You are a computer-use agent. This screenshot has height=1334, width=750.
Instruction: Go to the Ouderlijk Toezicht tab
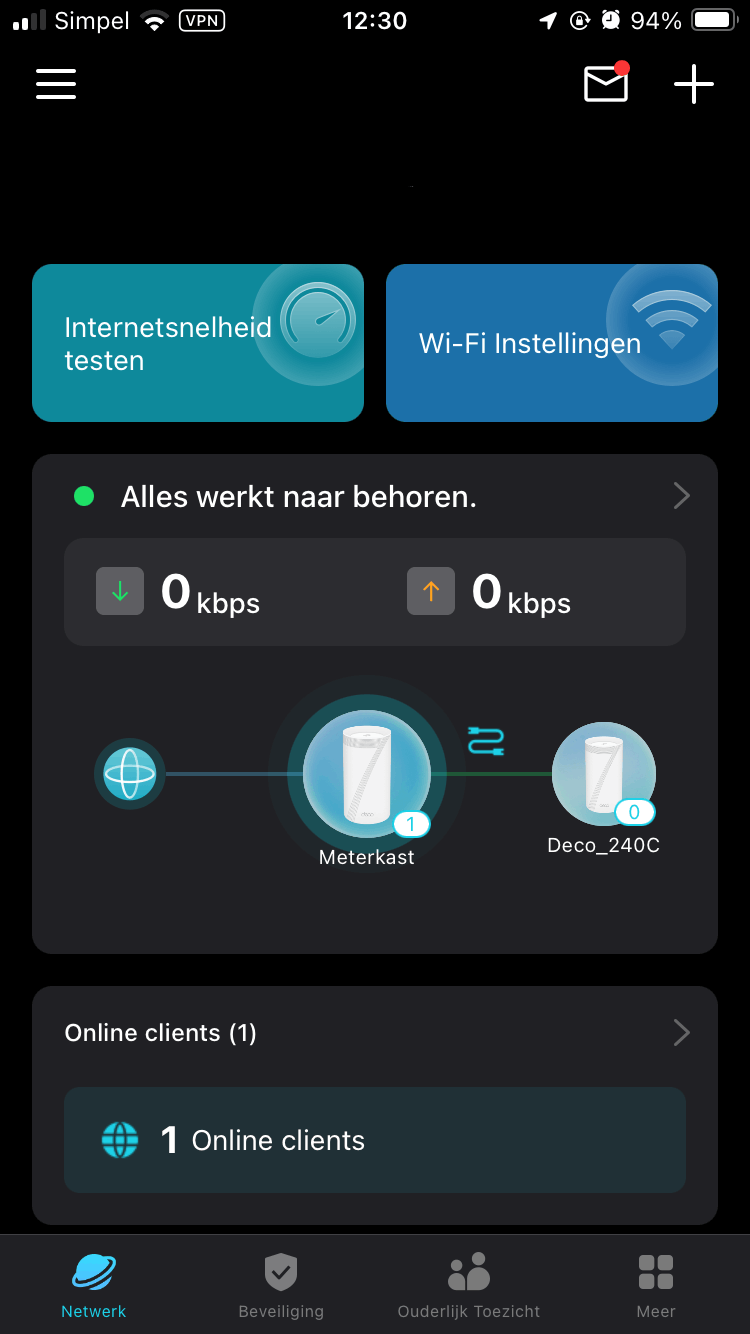click(469, 1285)
